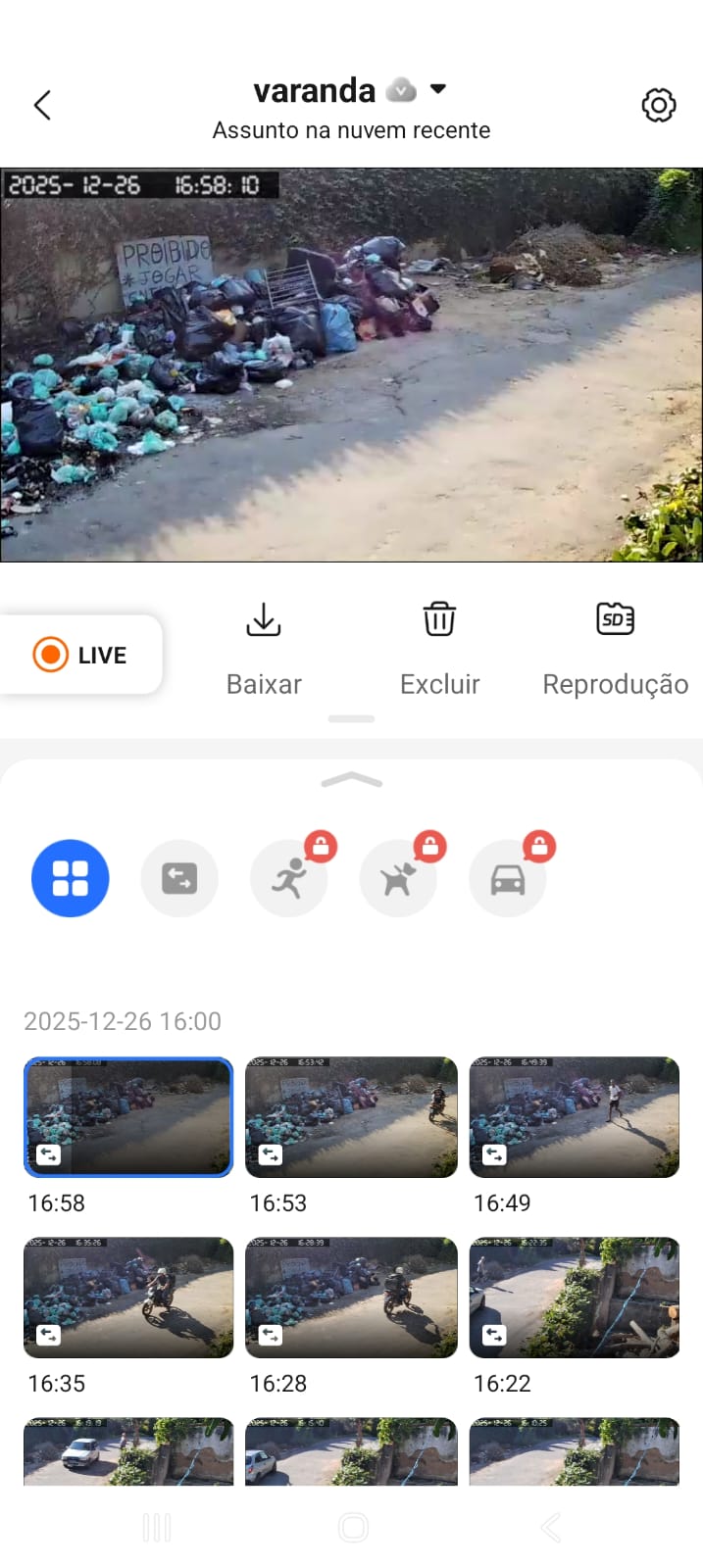Image resolution: width=703 pixels, height=1568 pixels.
Task: View the 16:22 recording
Action: 575,1298
